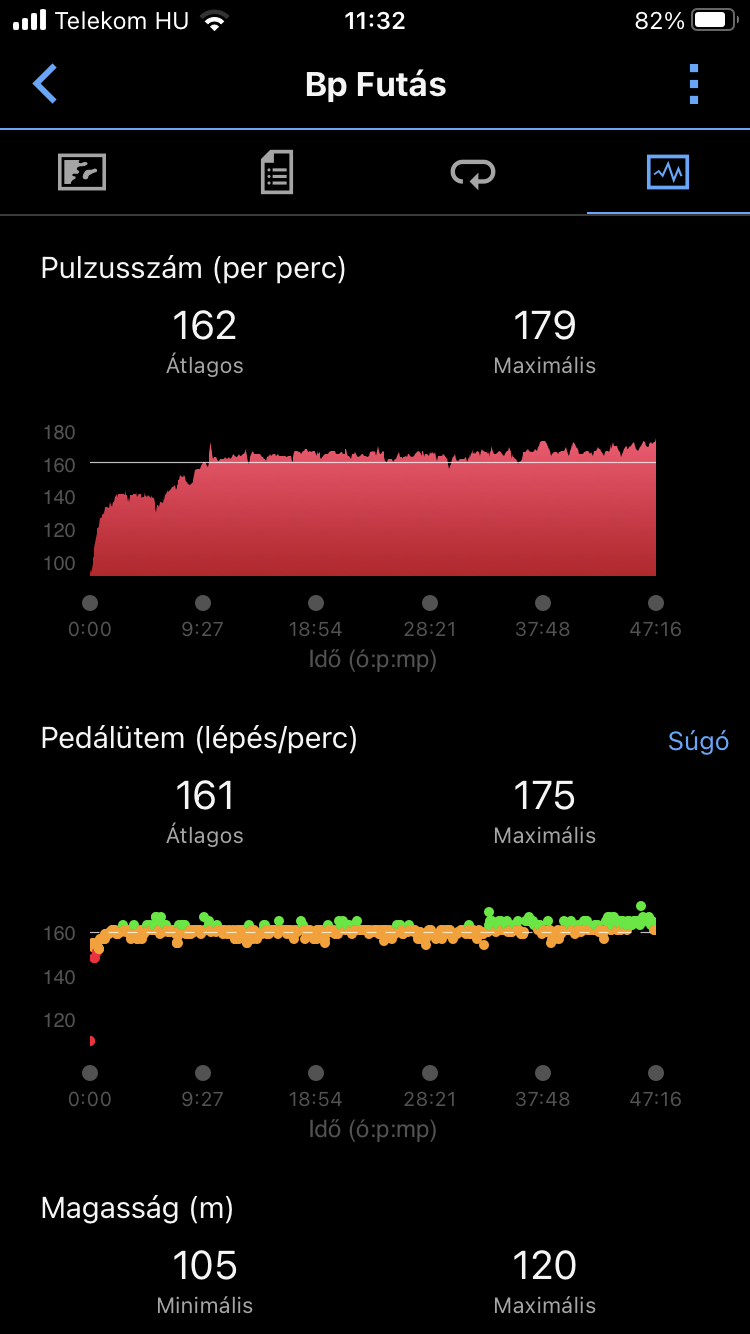The image size is (750, 1334).
Task: Switch to the stats details tab
Action: (x=277, y=173)
